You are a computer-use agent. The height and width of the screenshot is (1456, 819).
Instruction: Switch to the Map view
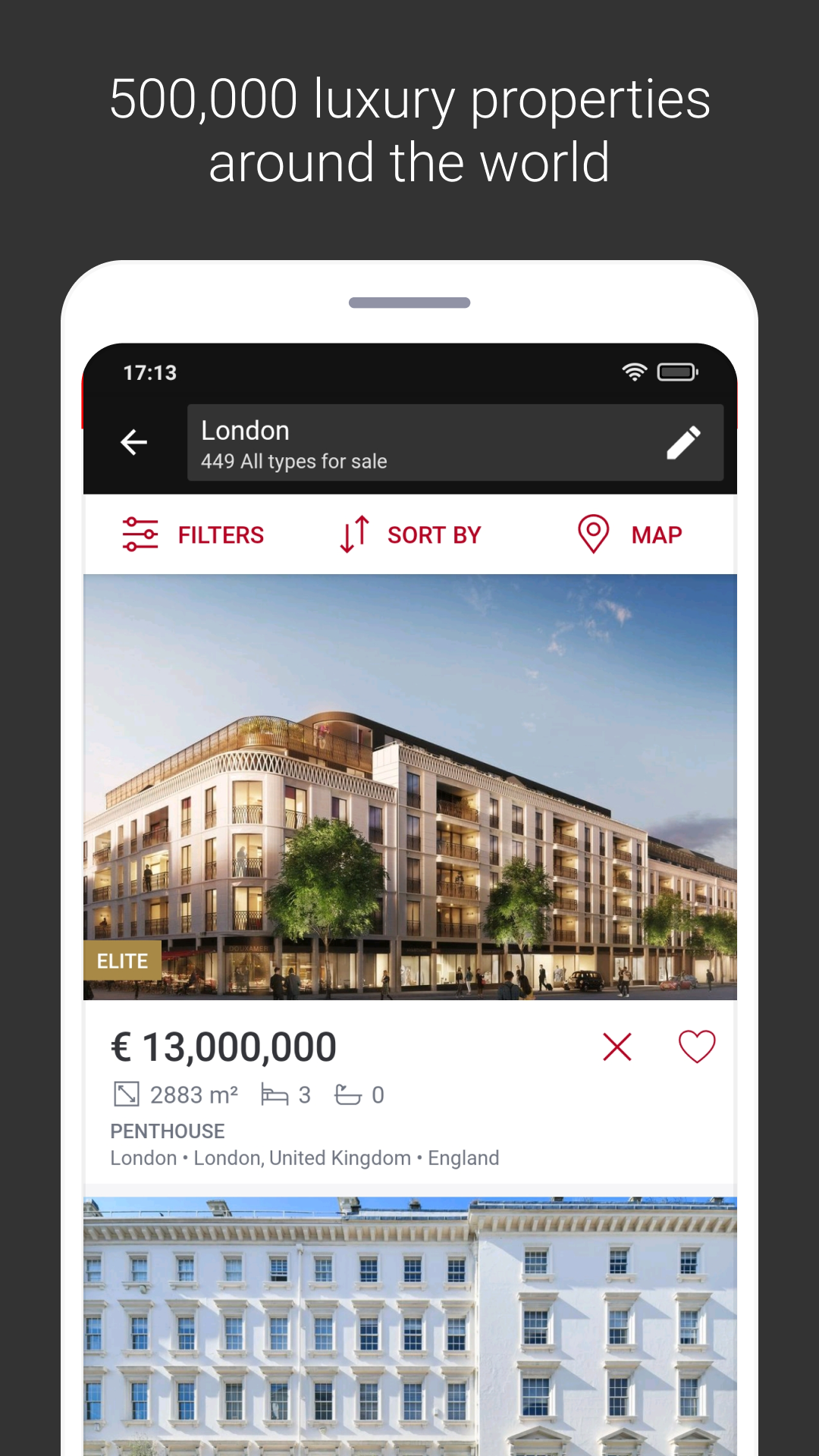click(630, 534)
